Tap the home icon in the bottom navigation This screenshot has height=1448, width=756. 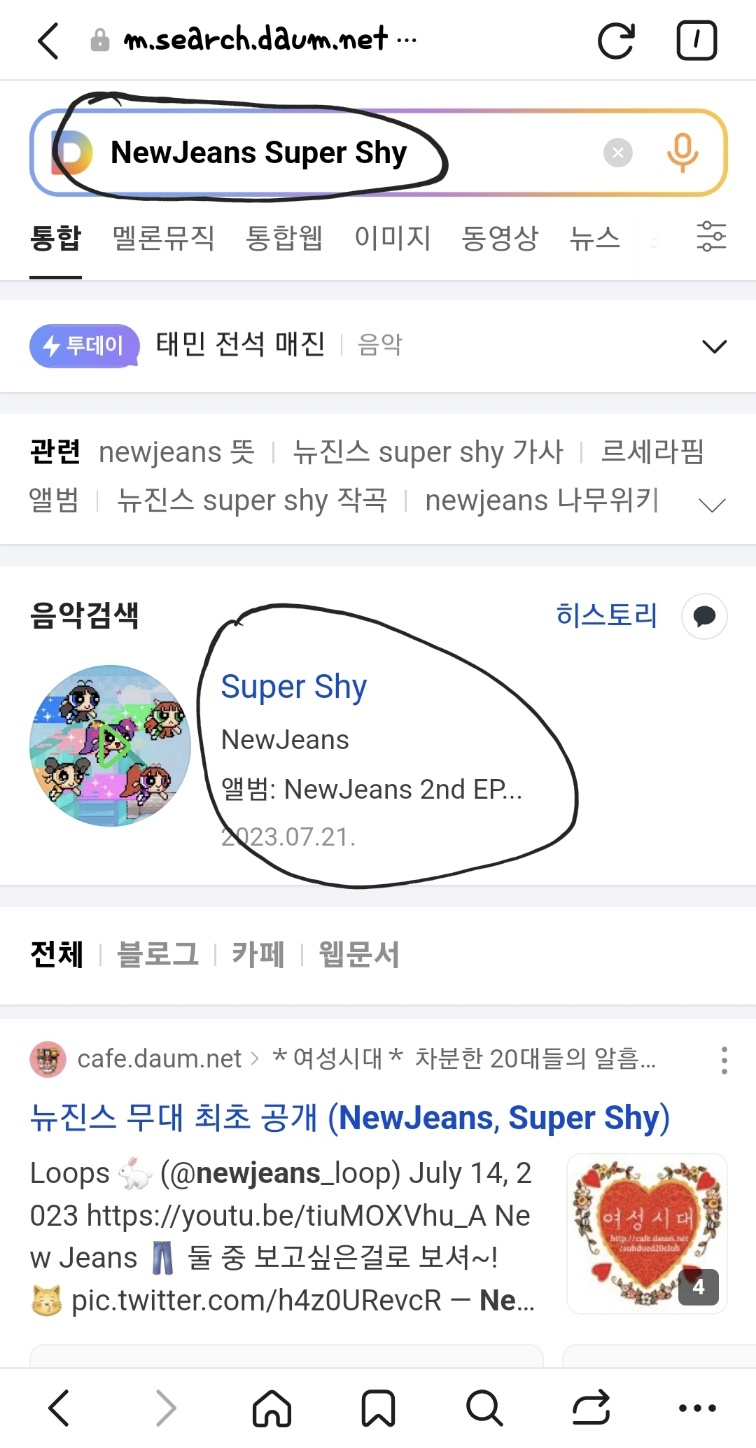click(270, 1407)
